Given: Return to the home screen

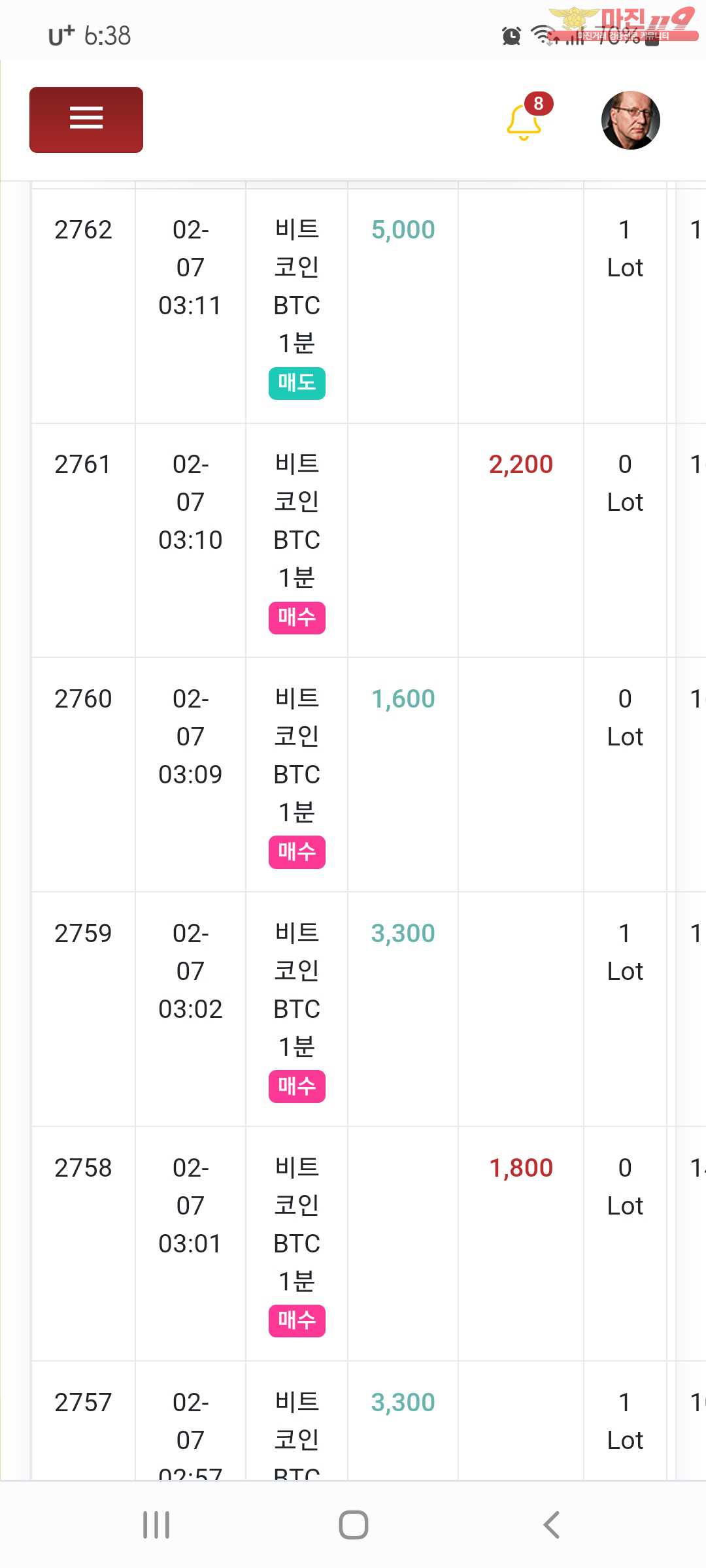Looking at the screenshot, I should (353, 1525).
